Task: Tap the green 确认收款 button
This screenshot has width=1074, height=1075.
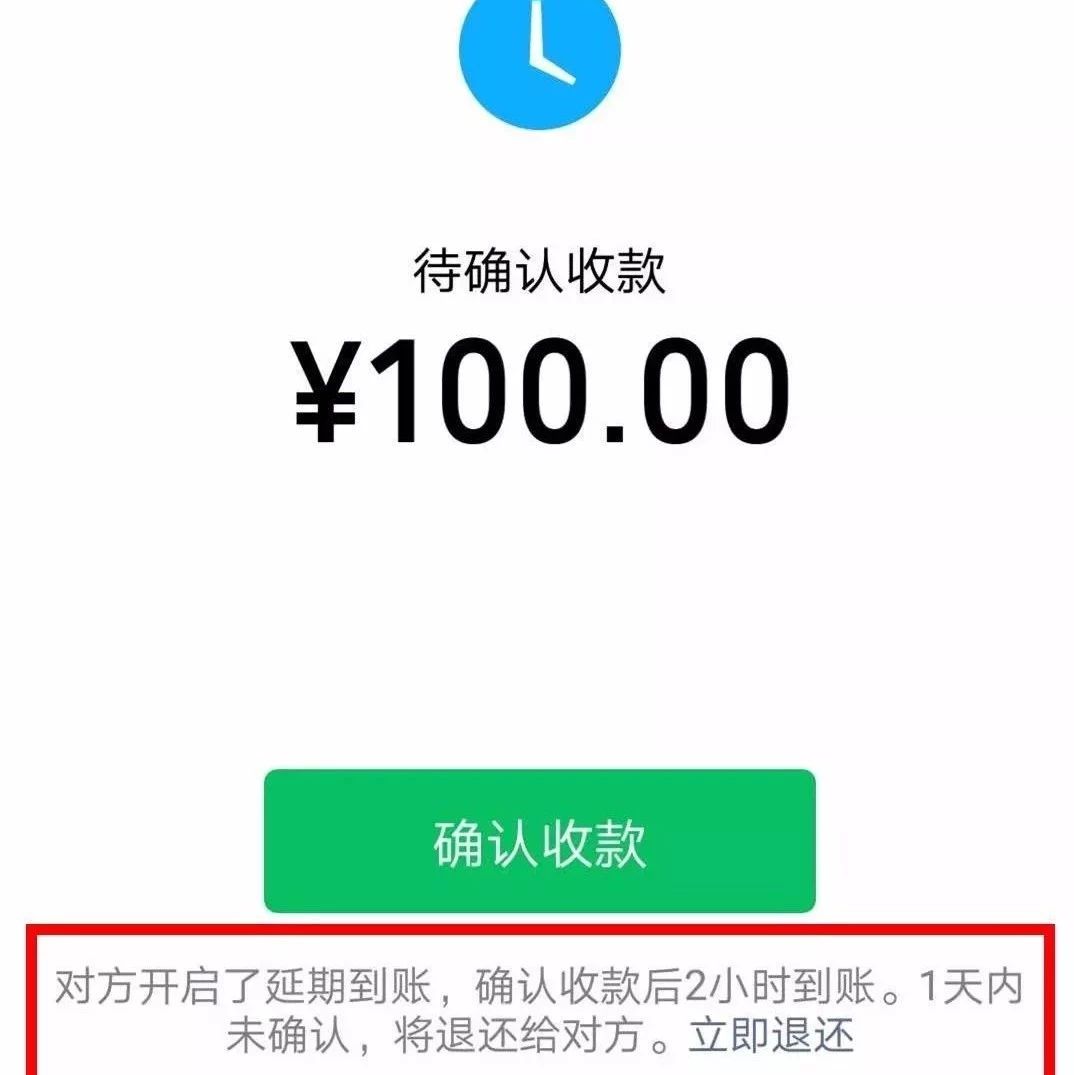Action: point(539,841)
